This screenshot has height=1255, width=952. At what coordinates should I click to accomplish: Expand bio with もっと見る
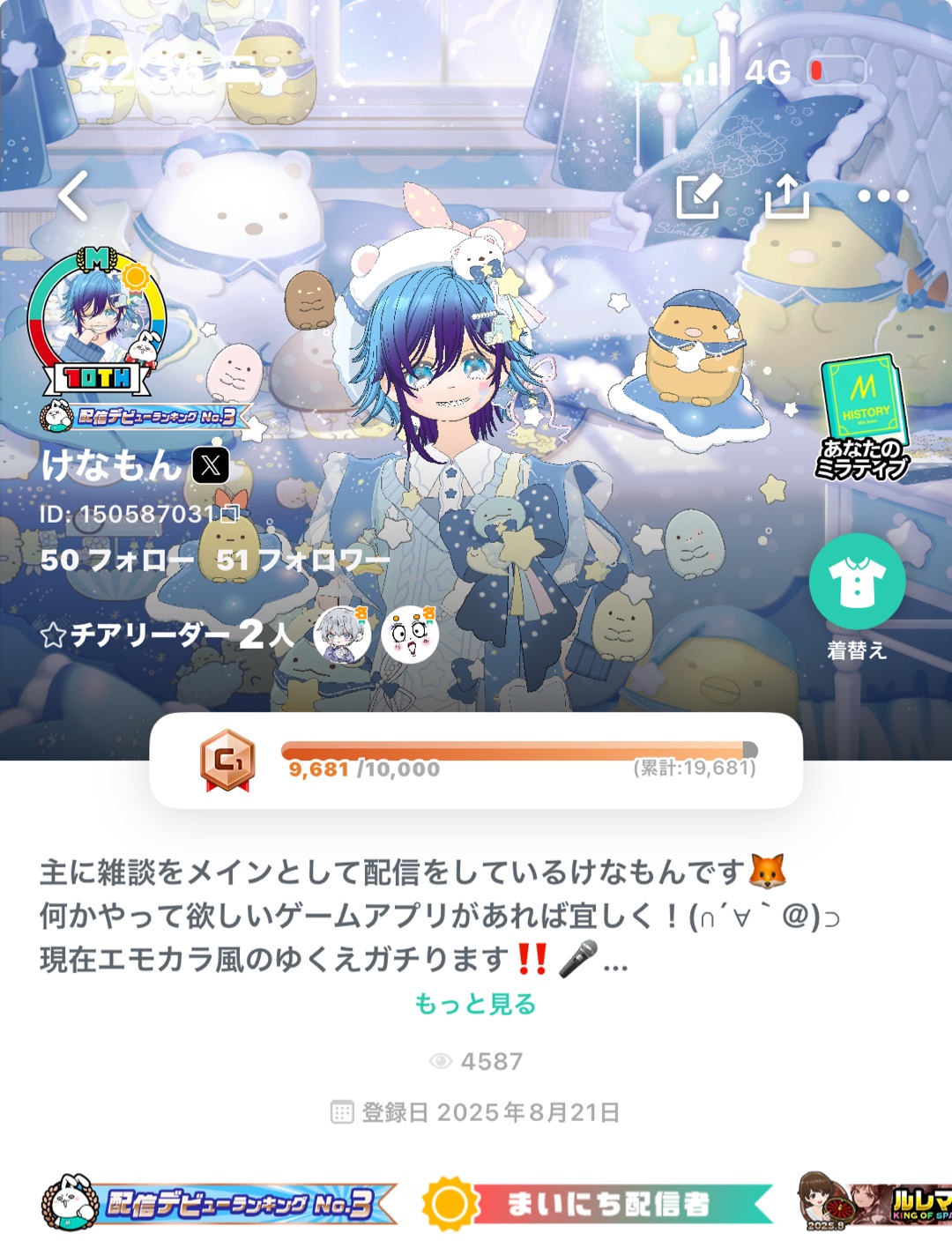click(475, 1004)
